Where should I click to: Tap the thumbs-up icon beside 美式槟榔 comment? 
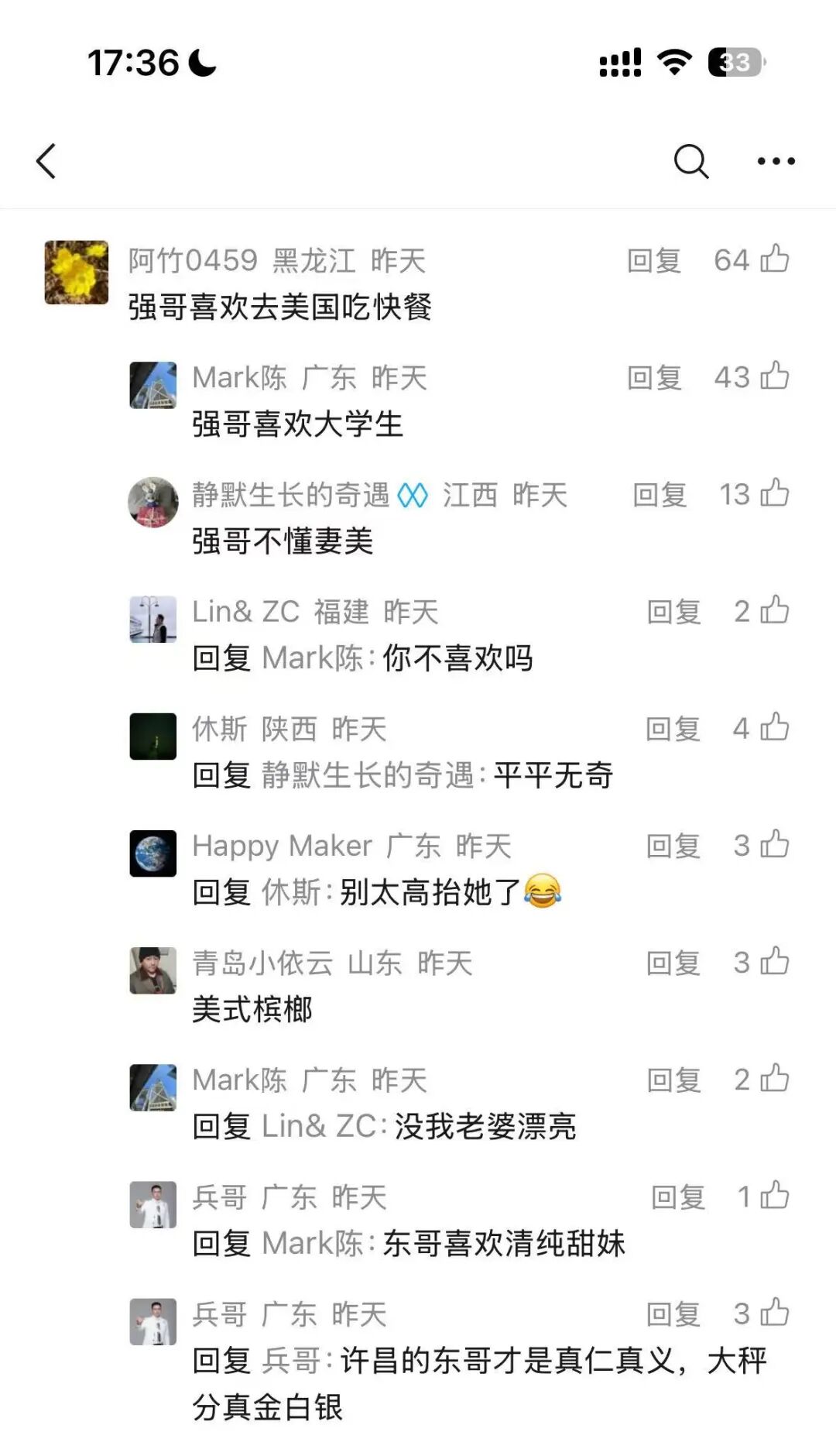click(x=774, y=963)
